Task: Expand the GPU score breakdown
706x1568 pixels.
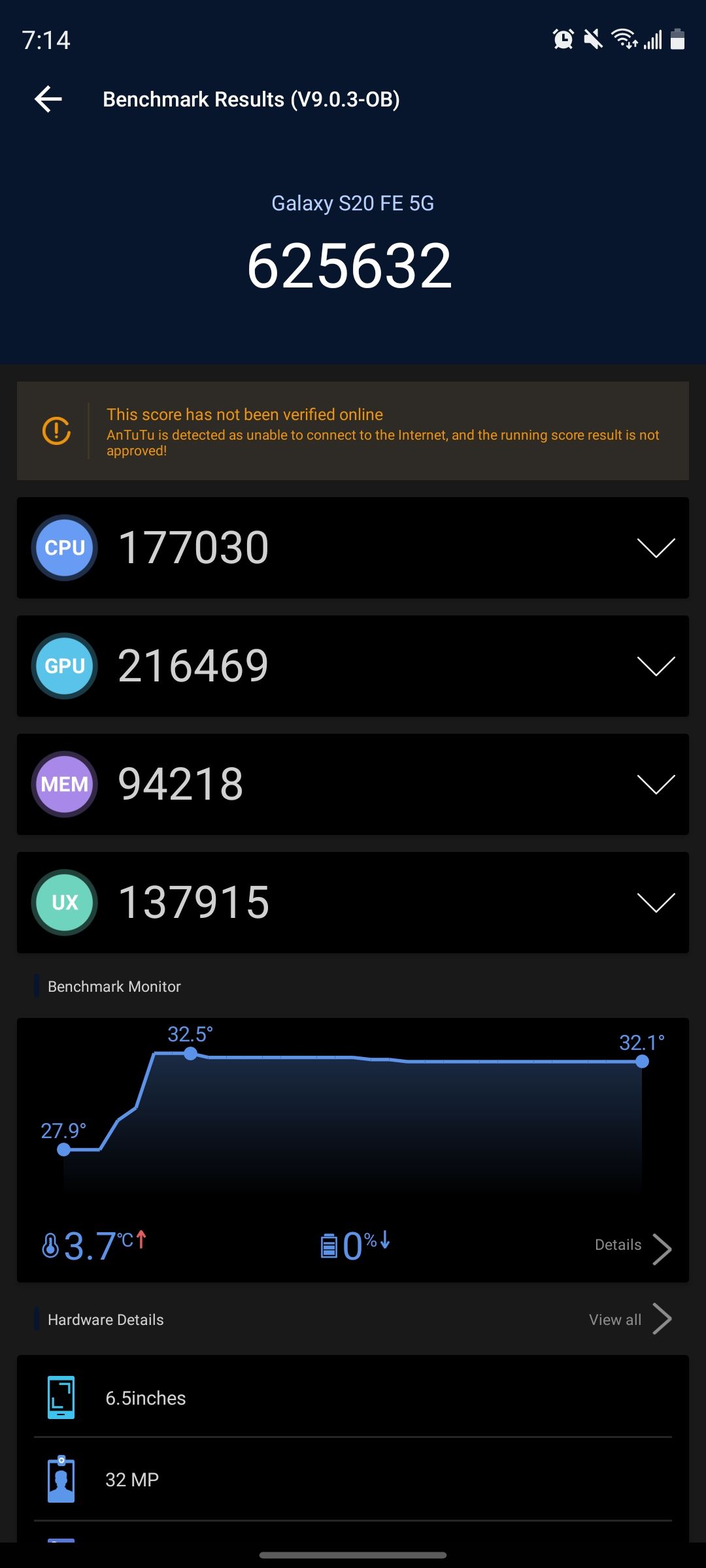Action: click(x=656, y=666)
